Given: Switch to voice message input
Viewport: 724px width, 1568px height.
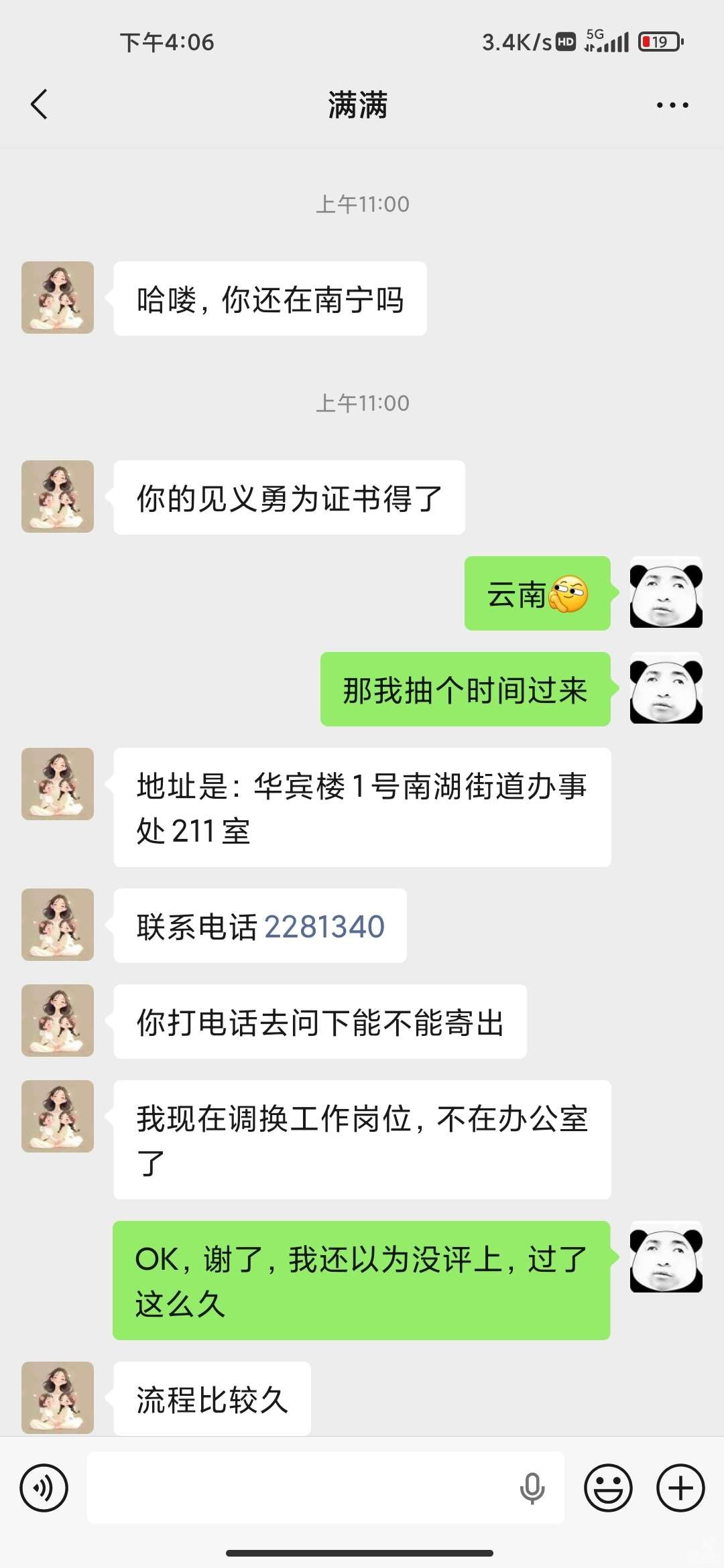Looking at the screenshot, I should click(x=44, y=1488).
